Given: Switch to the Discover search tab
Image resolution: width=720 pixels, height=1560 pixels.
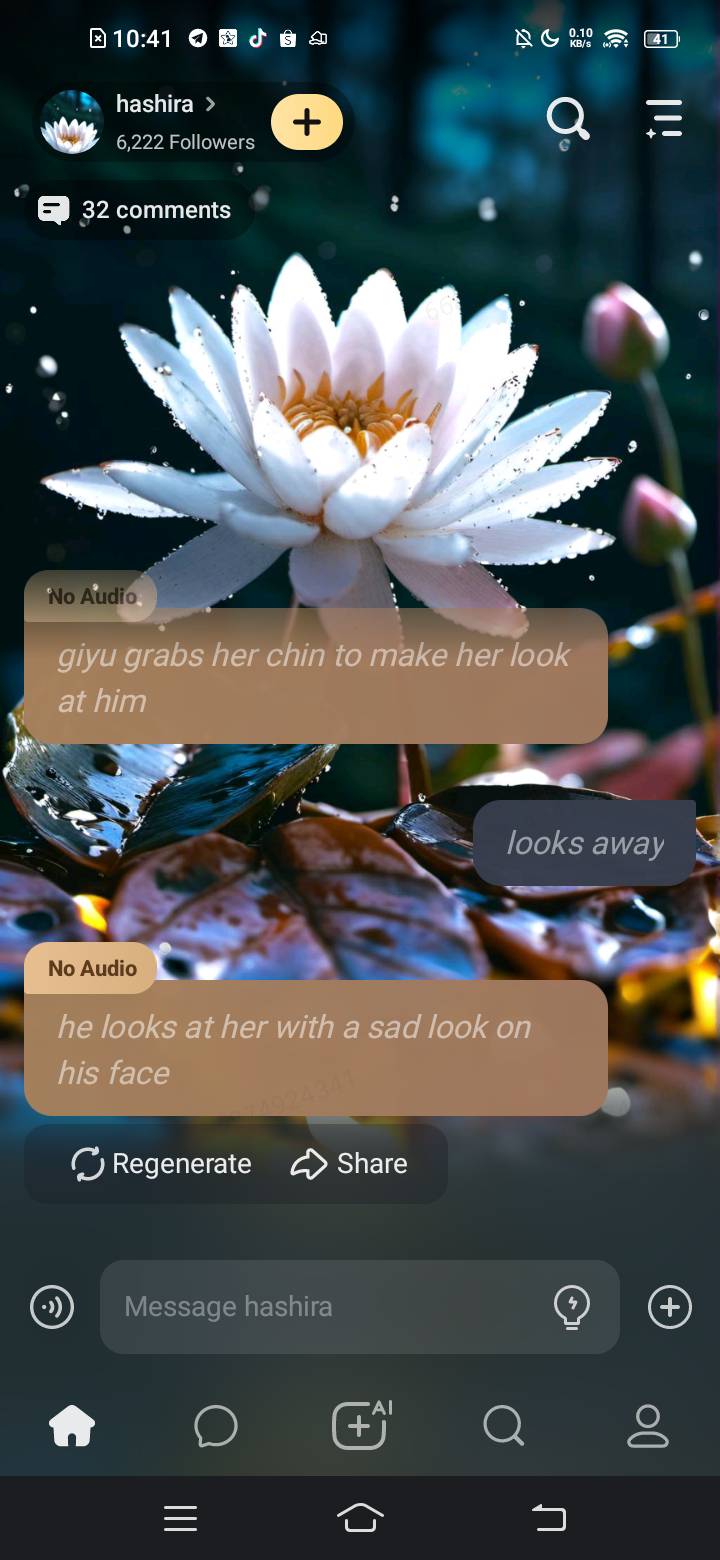Looking at the screenshot, I should coord(503,1426).
